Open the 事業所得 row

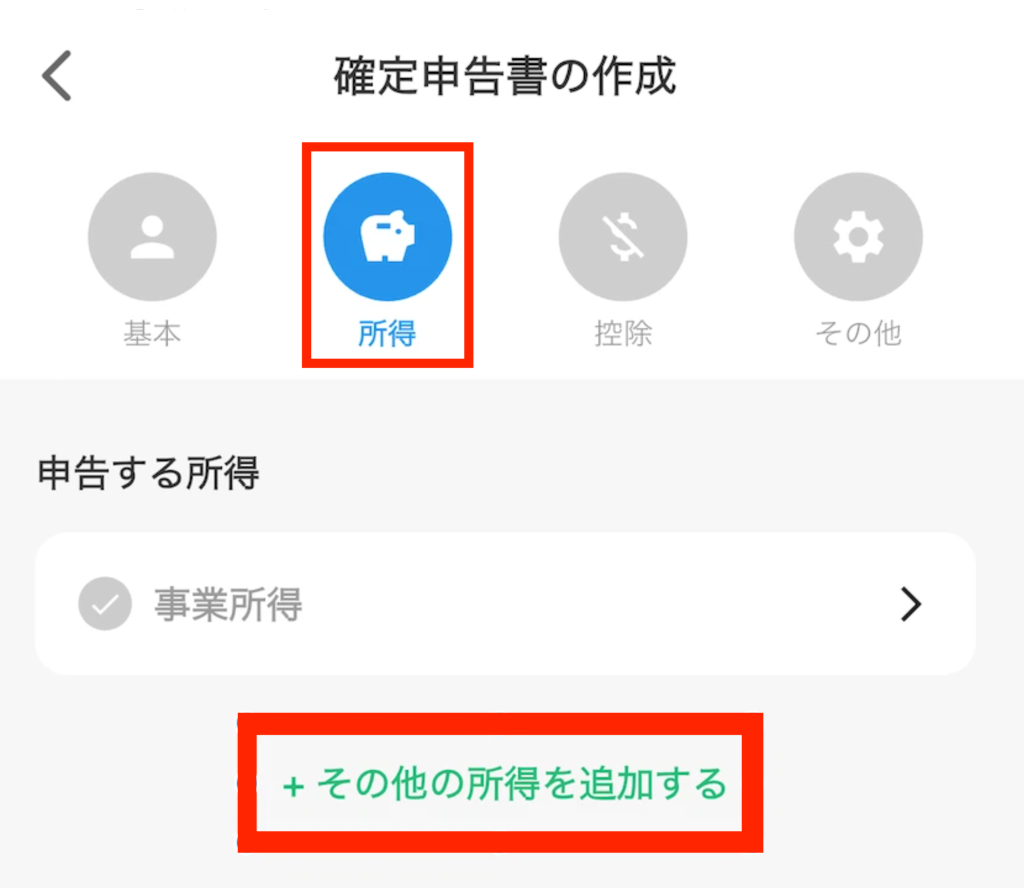click(504, 604)
